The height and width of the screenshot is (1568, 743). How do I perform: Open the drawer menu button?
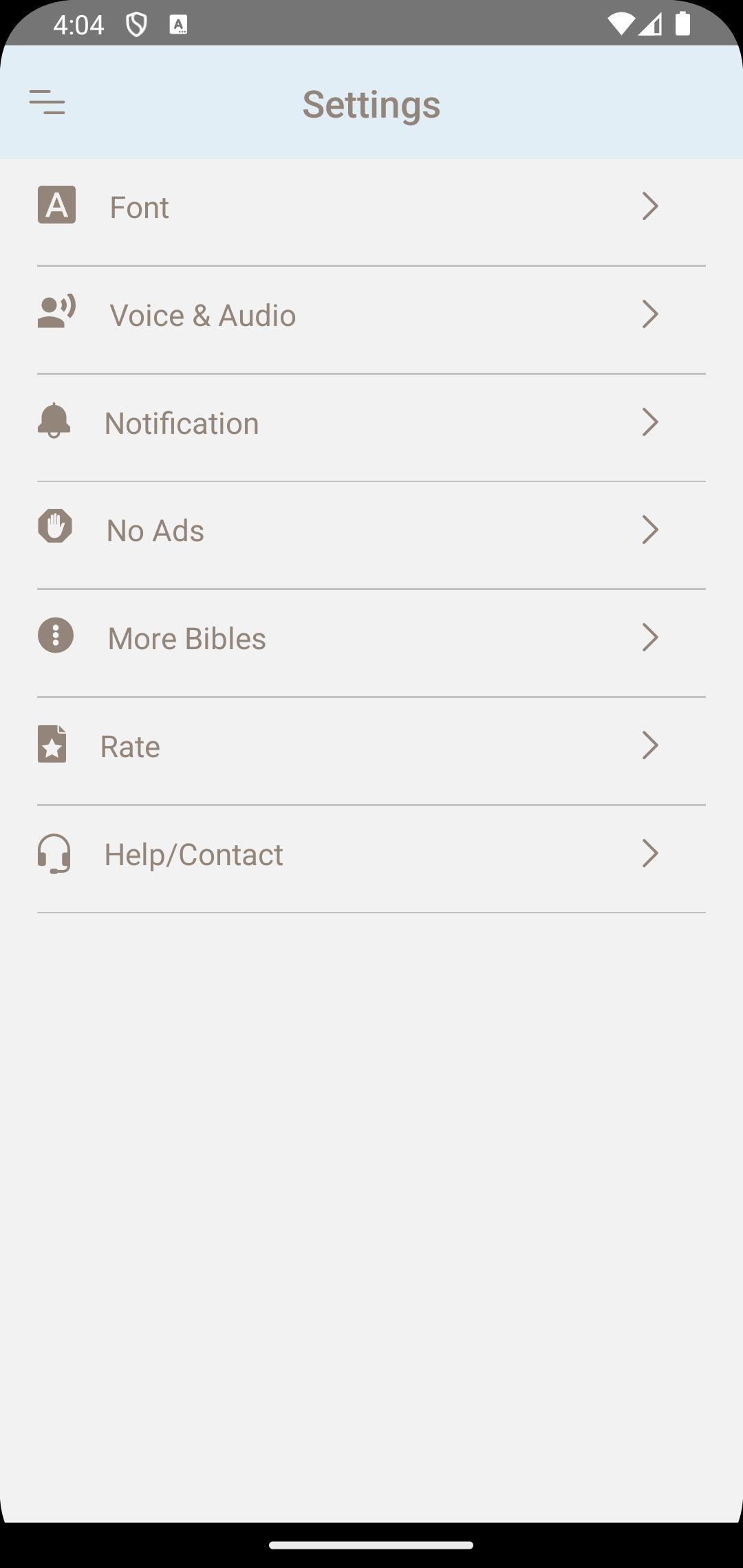tap(47, 102)
